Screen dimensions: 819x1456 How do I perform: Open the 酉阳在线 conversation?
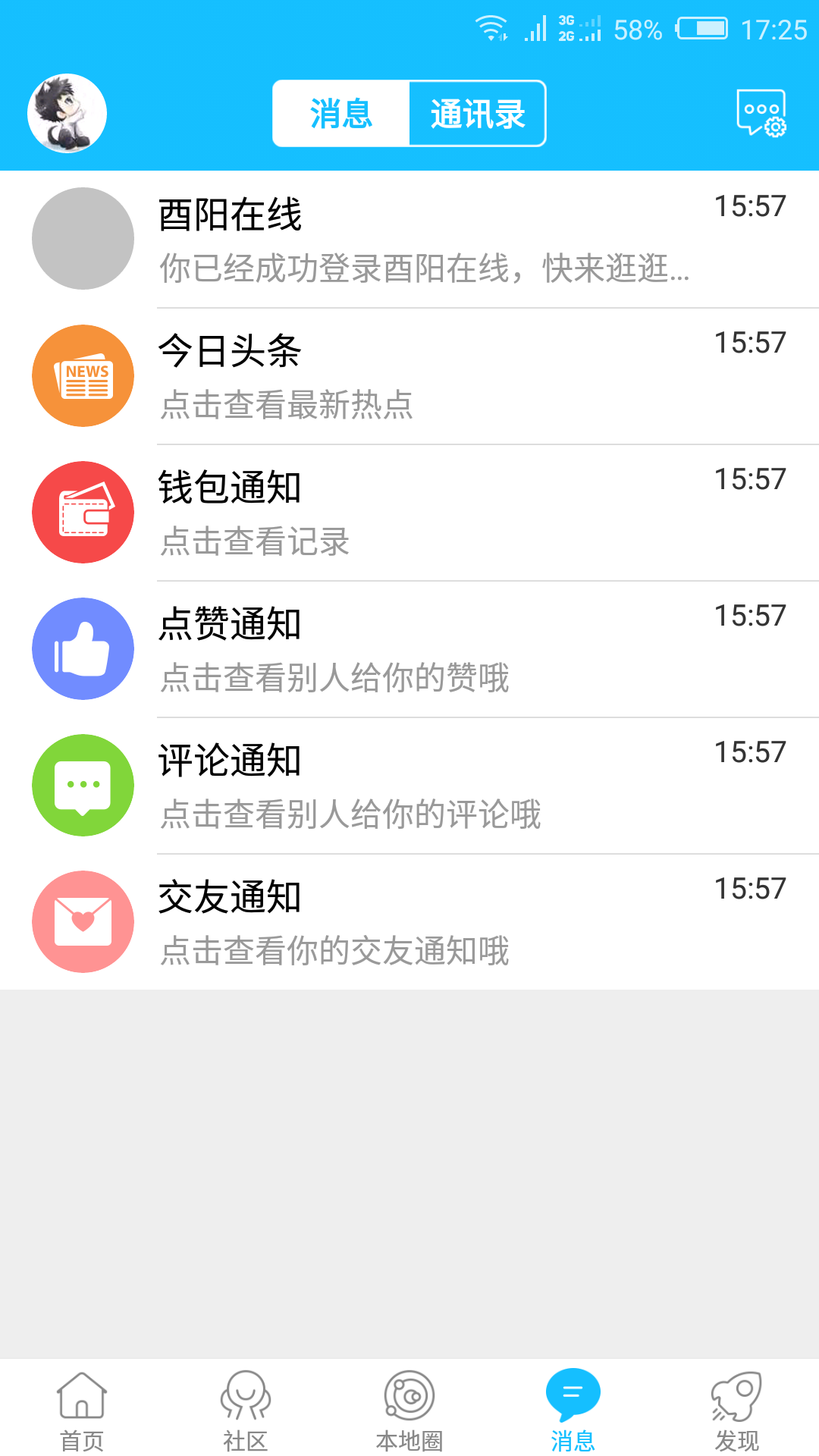(x=409, y=238)
